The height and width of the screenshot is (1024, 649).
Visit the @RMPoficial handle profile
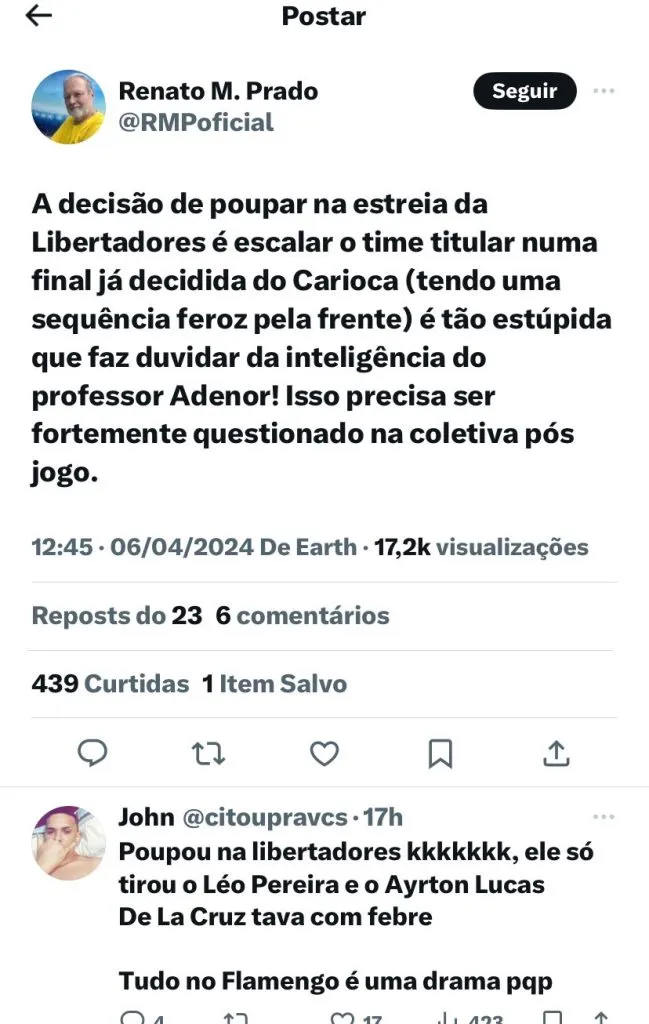click(196, 123)
